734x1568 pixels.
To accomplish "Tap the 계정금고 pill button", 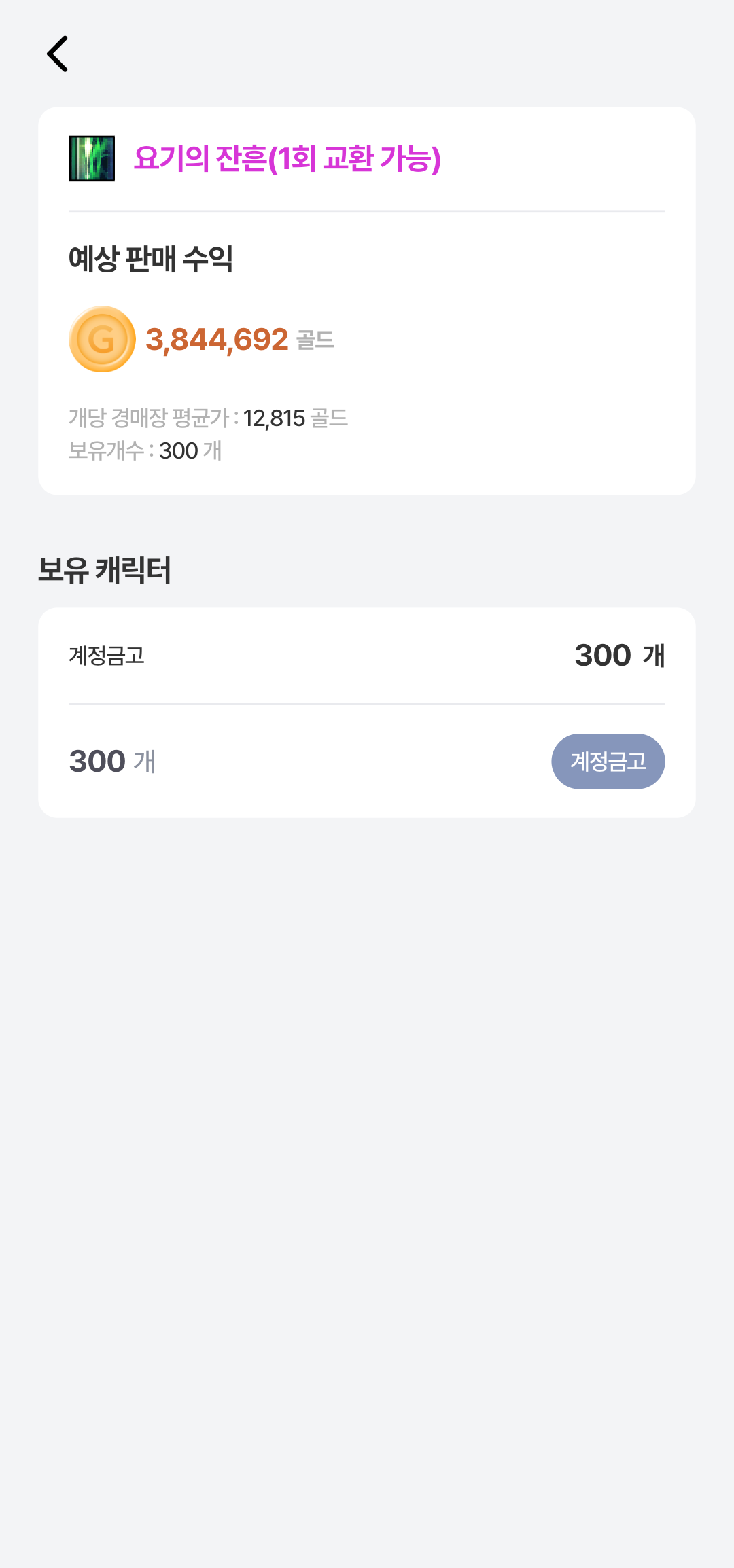I will (x=608, y=761).
